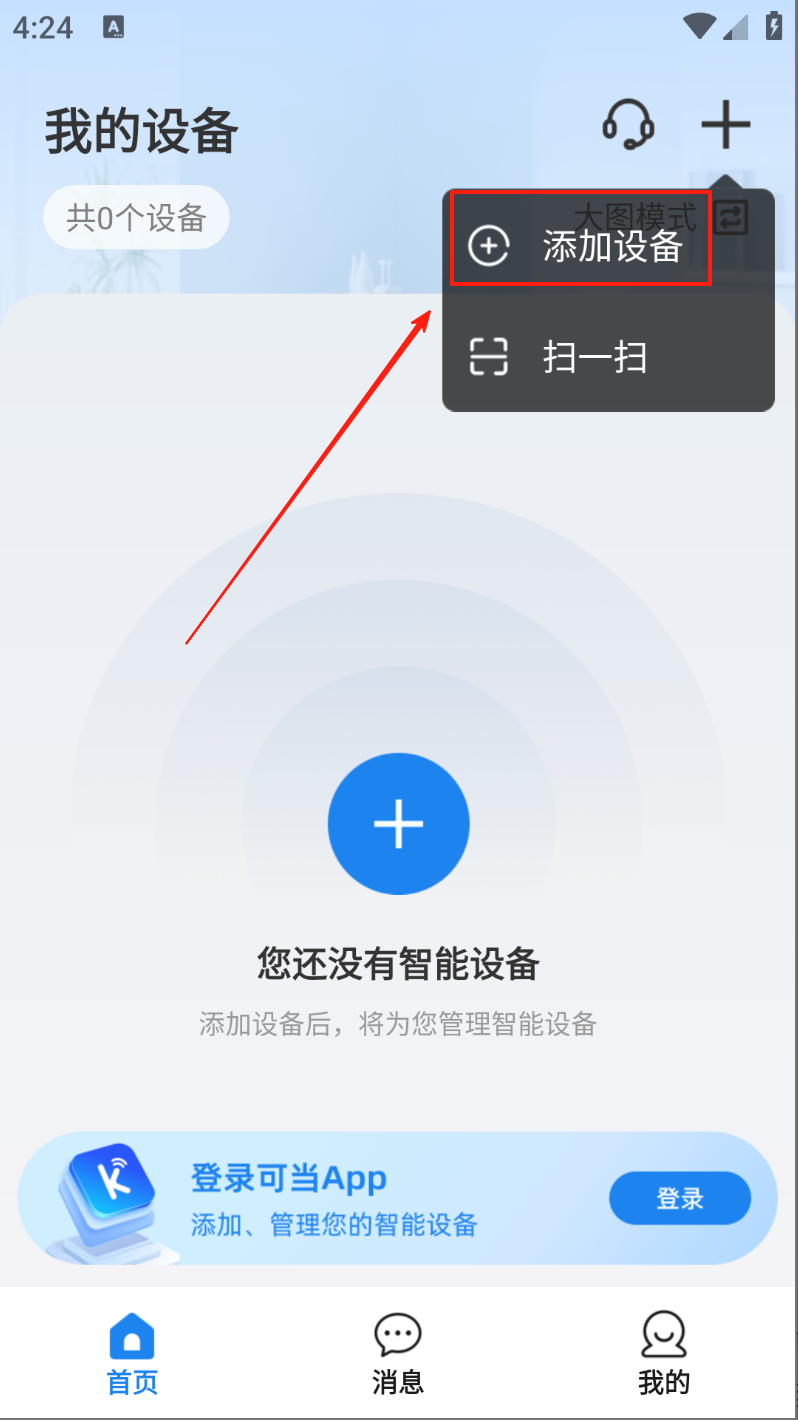This screenshot has height=1420, width=798.
Task: Open customer service headset icon
Action: (x=627, y=126)
